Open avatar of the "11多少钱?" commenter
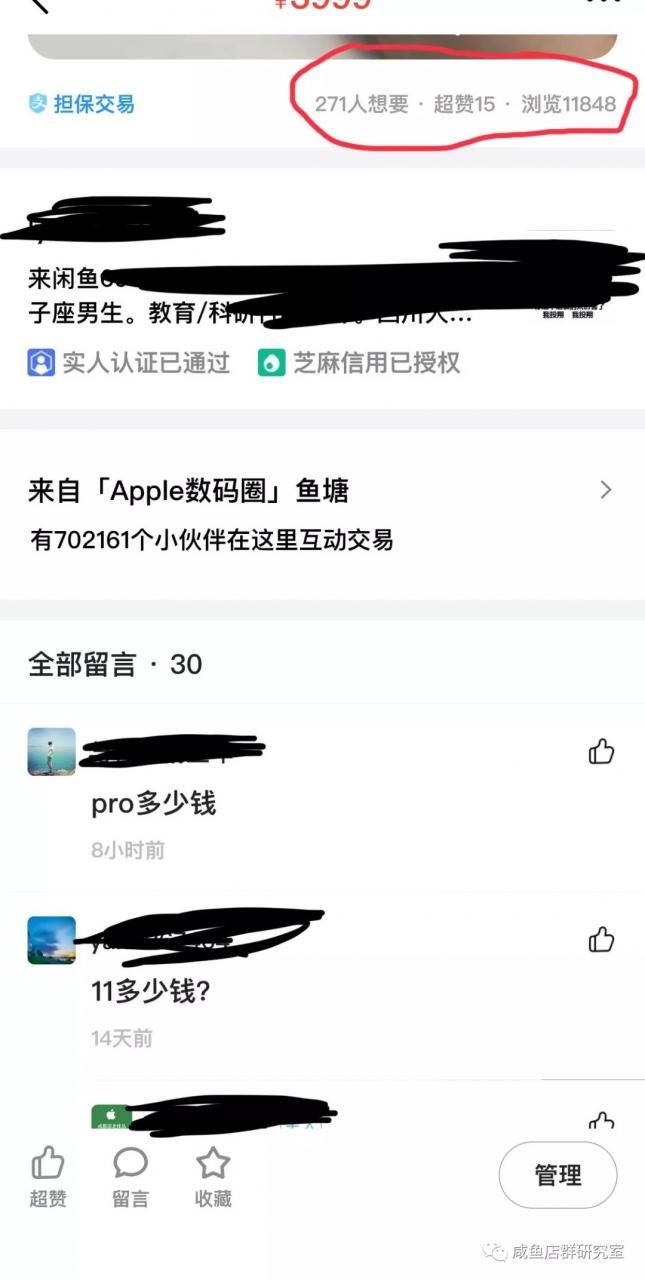Image resolution: width=645 pixels, height=1280 pixels. (51, 940)
